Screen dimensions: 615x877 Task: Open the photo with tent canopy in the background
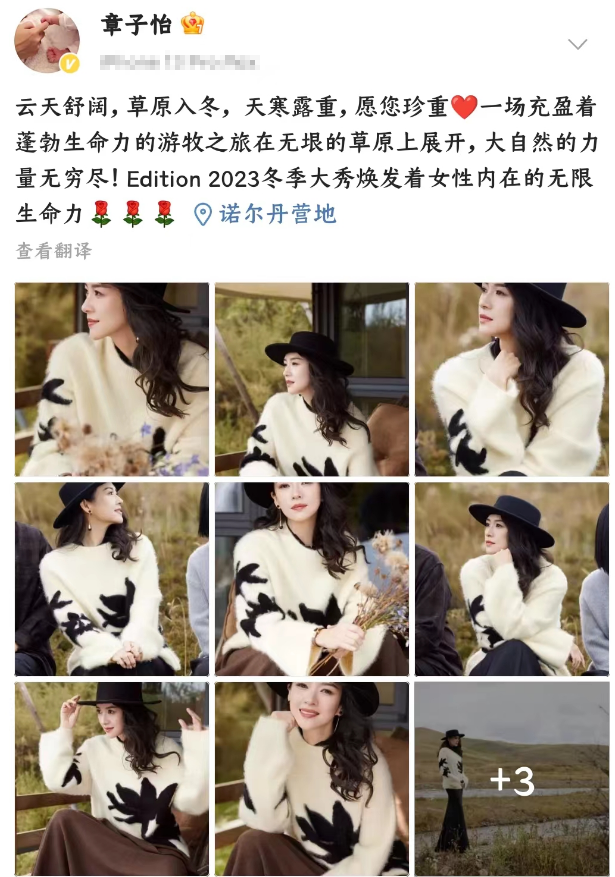tap(311, 379)
